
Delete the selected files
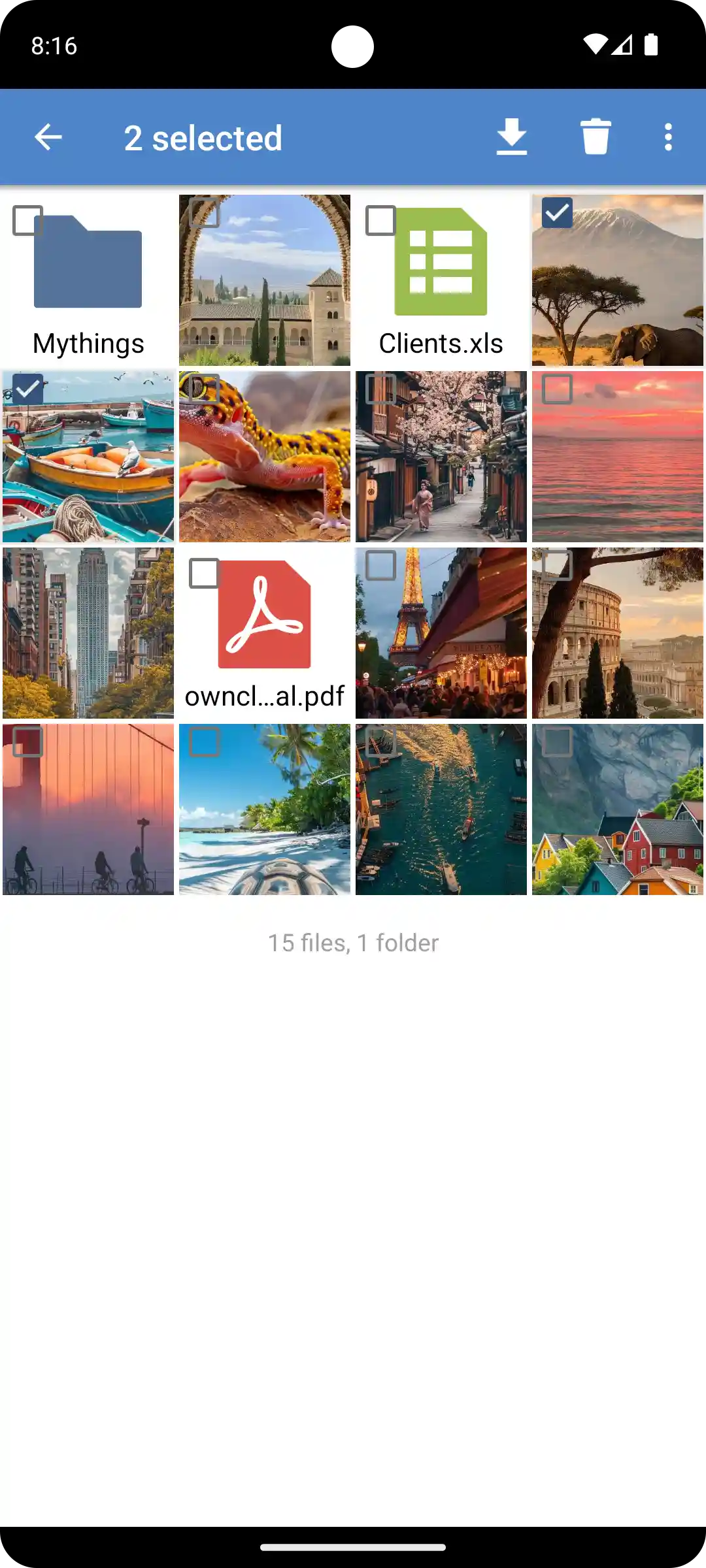[596, 137]
